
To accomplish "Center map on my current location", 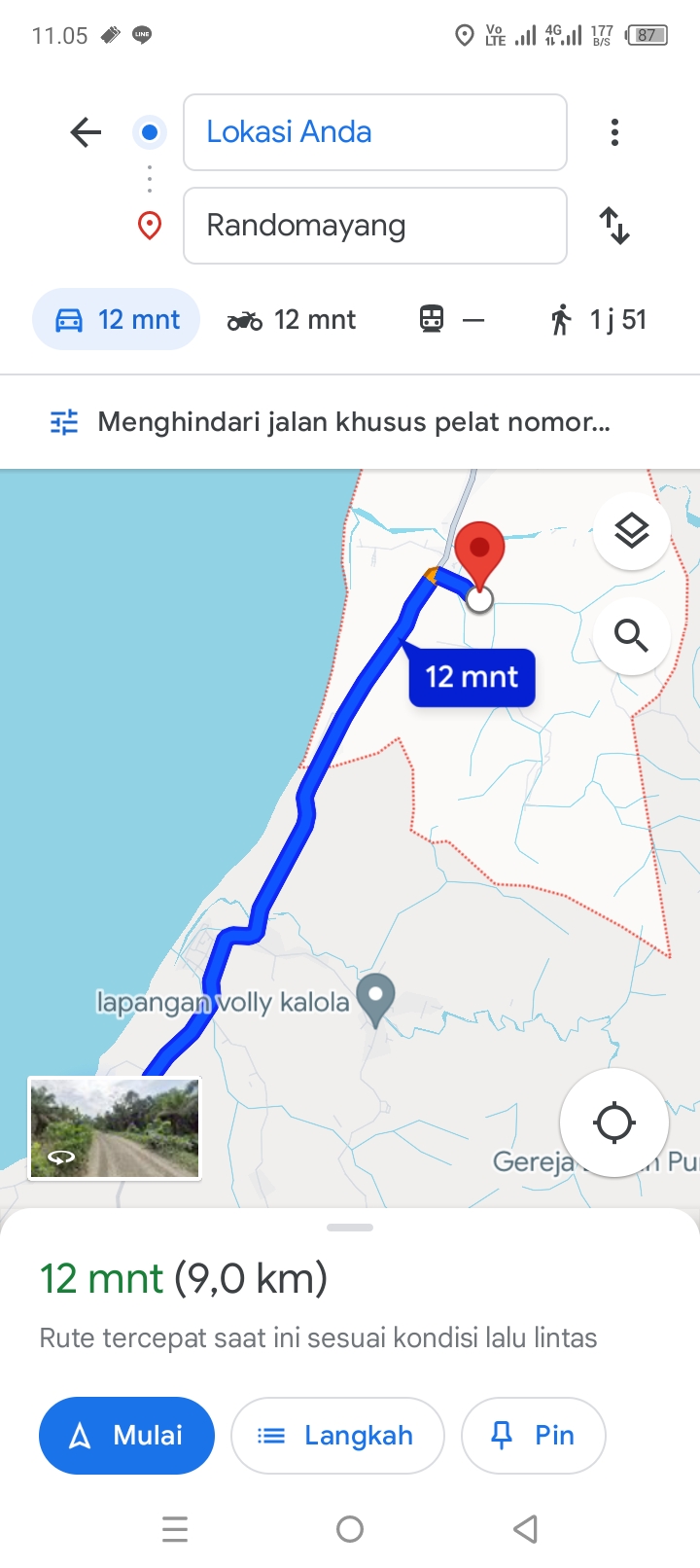I will (x=614, y=1123).
